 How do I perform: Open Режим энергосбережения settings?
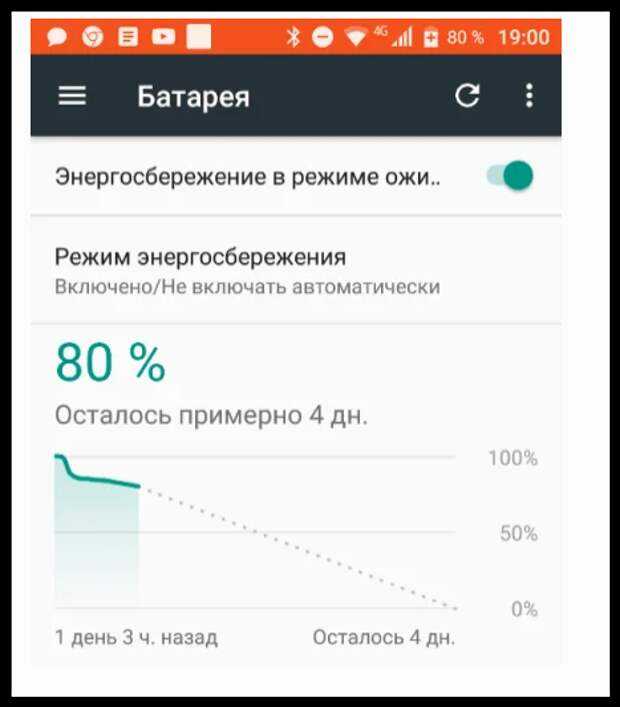247,270
